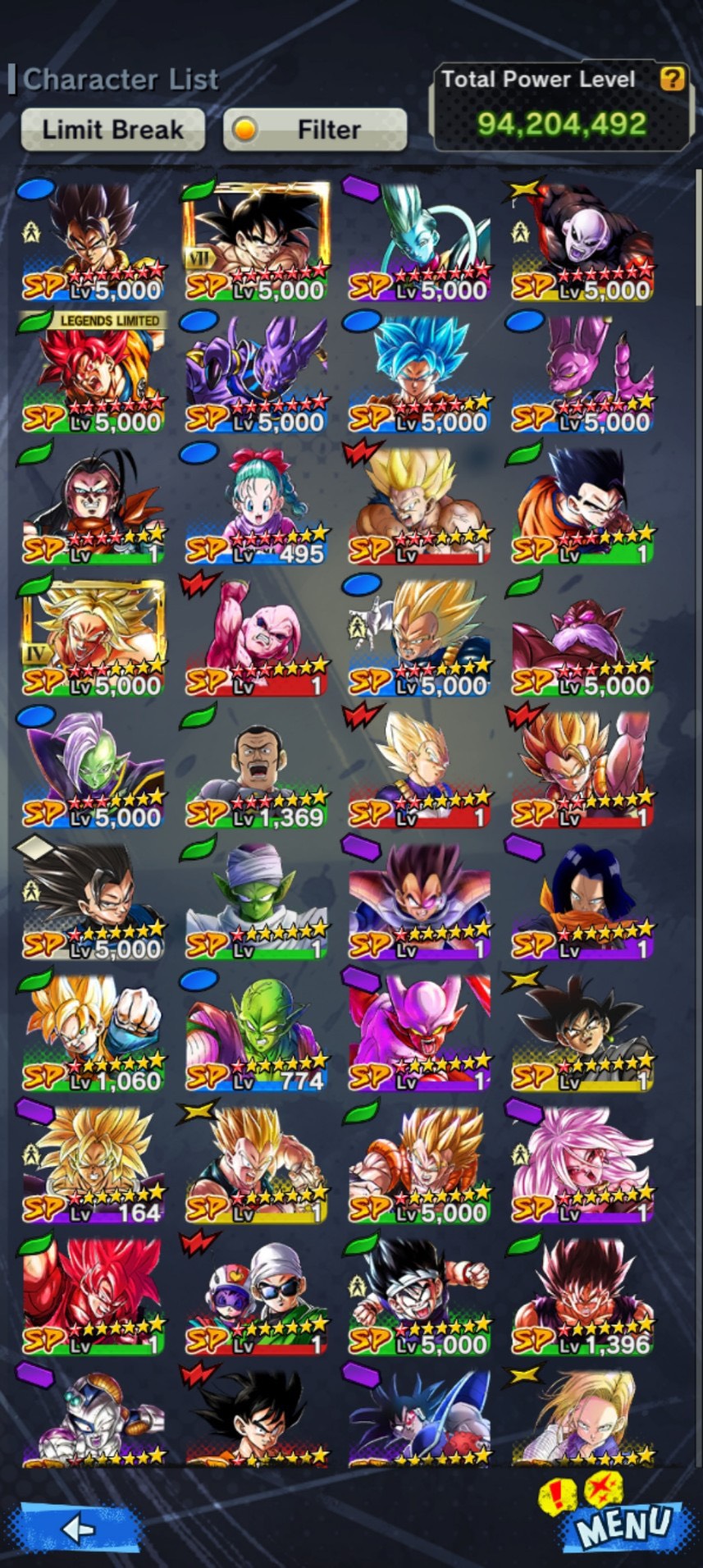The image size is (703, 1568).
Task: Choose the gold-framed VII character card
Action: pyautogui.click(x=256, y=240)
